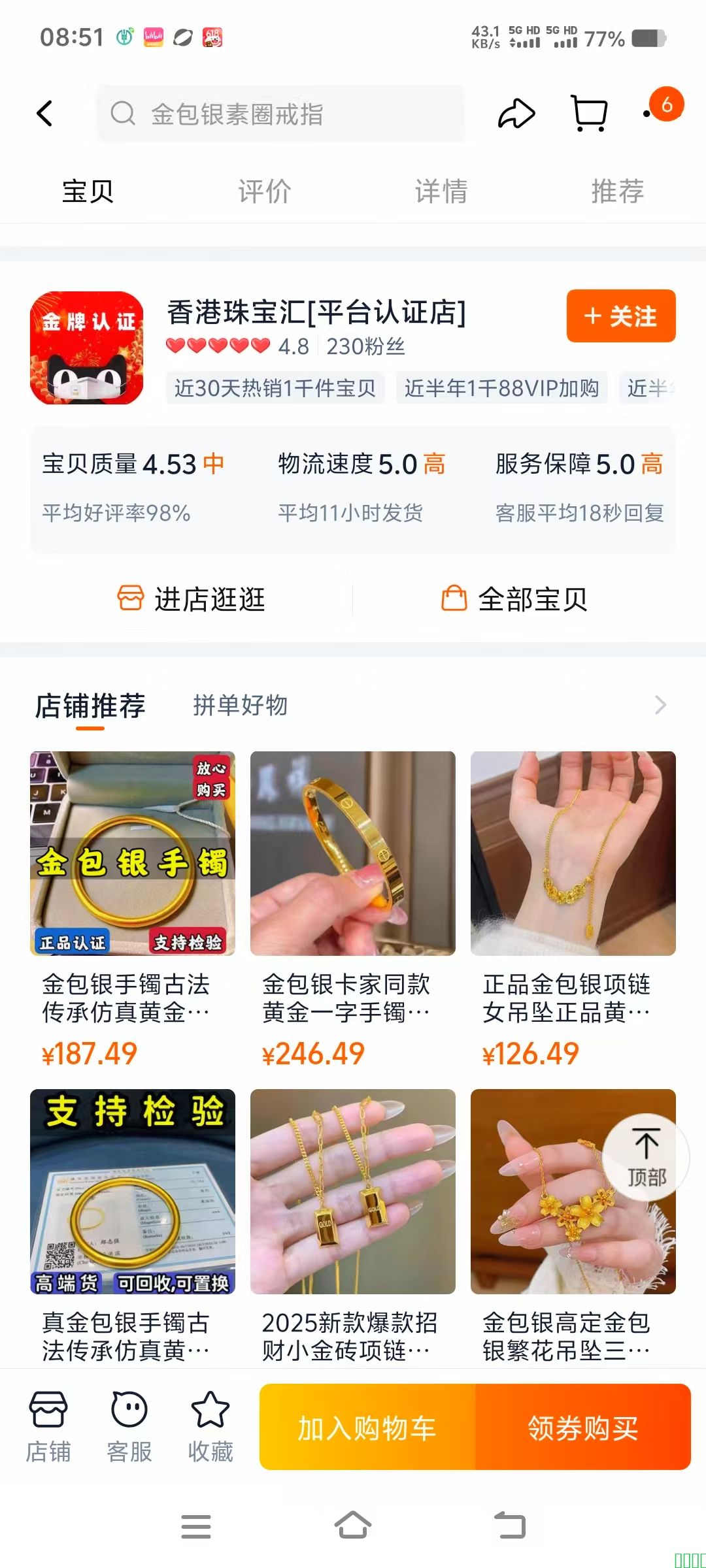Image resolution: width=706 pixels, height=1568 pixels.
Task: Open the 正品金包银项链 product at ¥126.49
Action: point(573,853)
